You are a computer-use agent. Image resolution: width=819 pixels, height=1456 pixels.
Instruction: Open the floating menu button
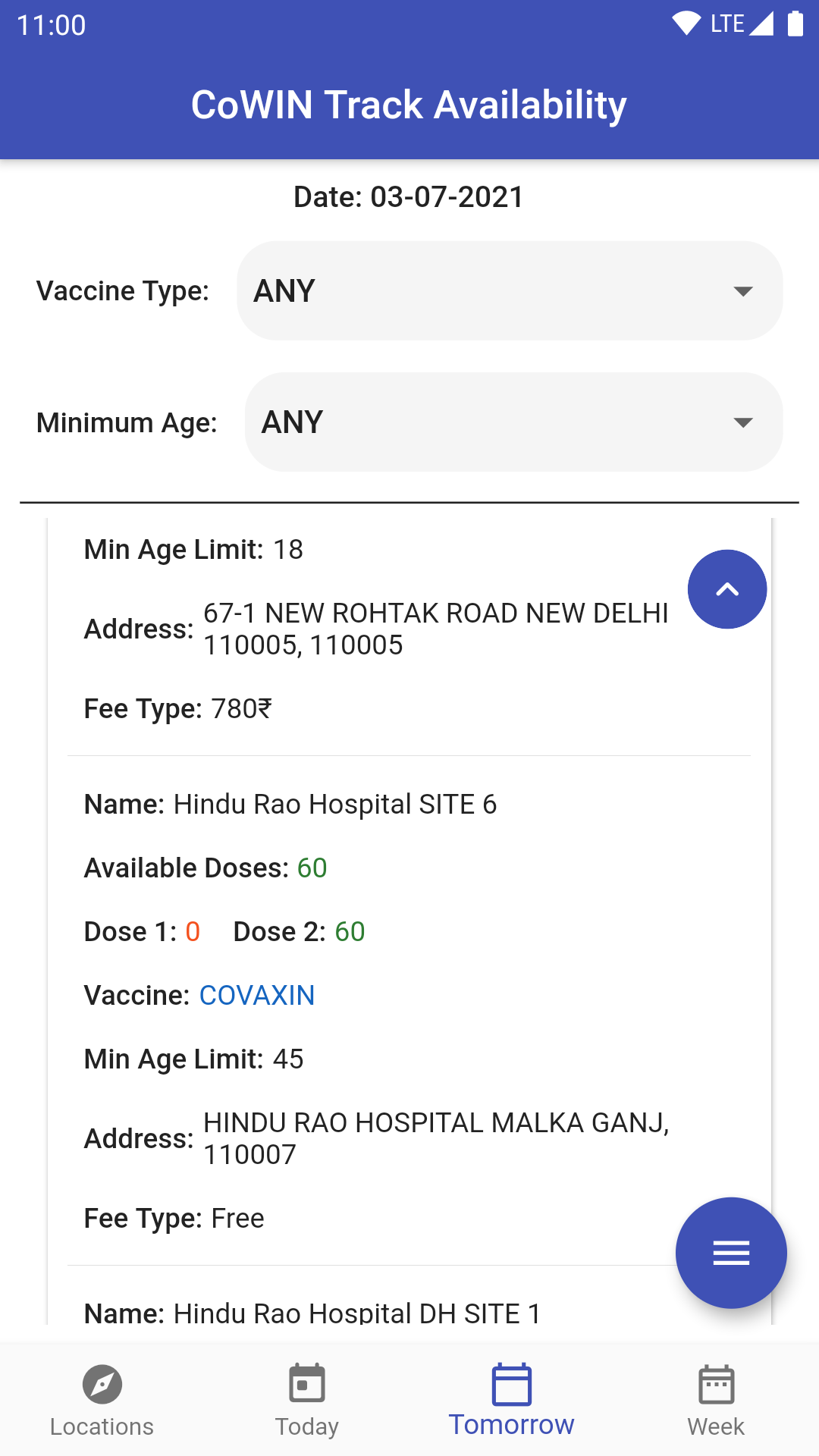point(731,1253)
